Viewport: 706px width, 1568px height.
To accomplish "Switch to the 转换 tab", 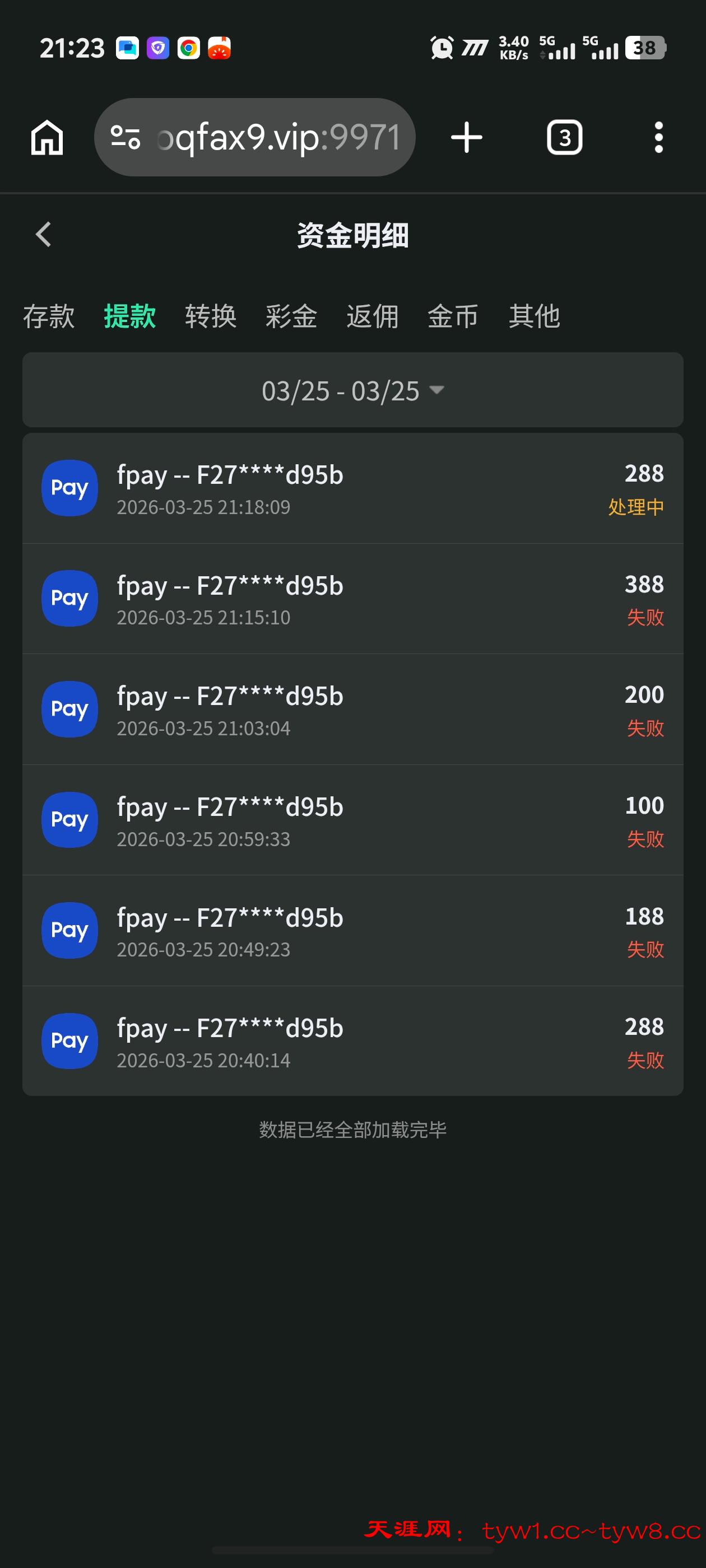I will point(211,316).
